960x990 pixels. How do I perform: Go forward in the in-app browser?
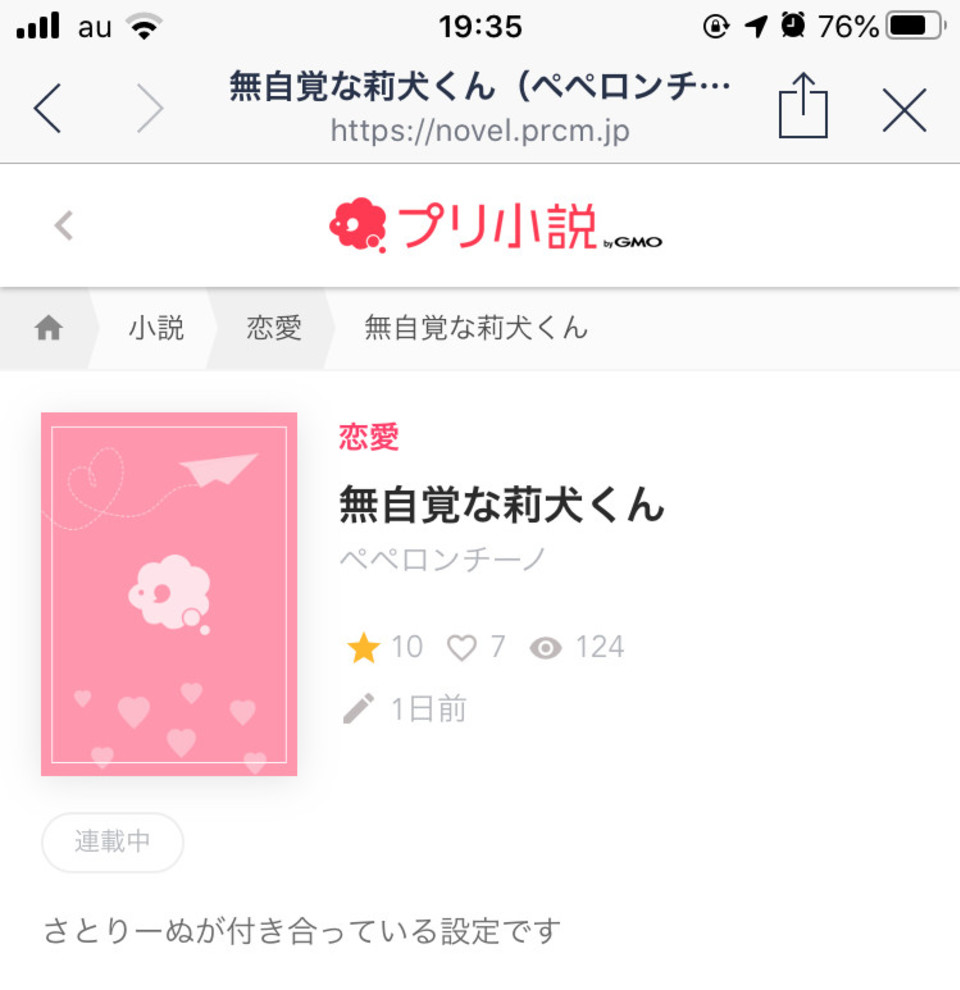click(150, 108)
